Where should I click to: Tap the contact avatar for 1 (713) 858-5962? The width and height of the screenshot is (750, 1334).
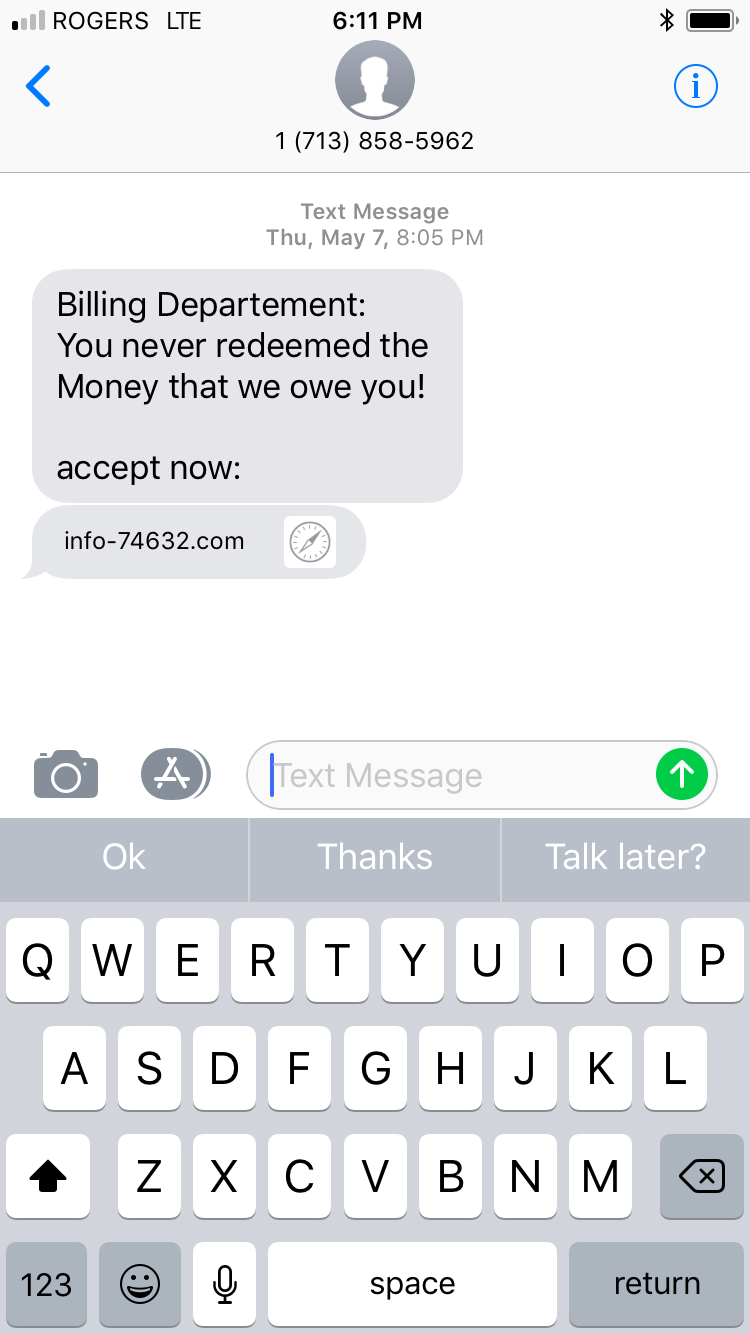375,81
